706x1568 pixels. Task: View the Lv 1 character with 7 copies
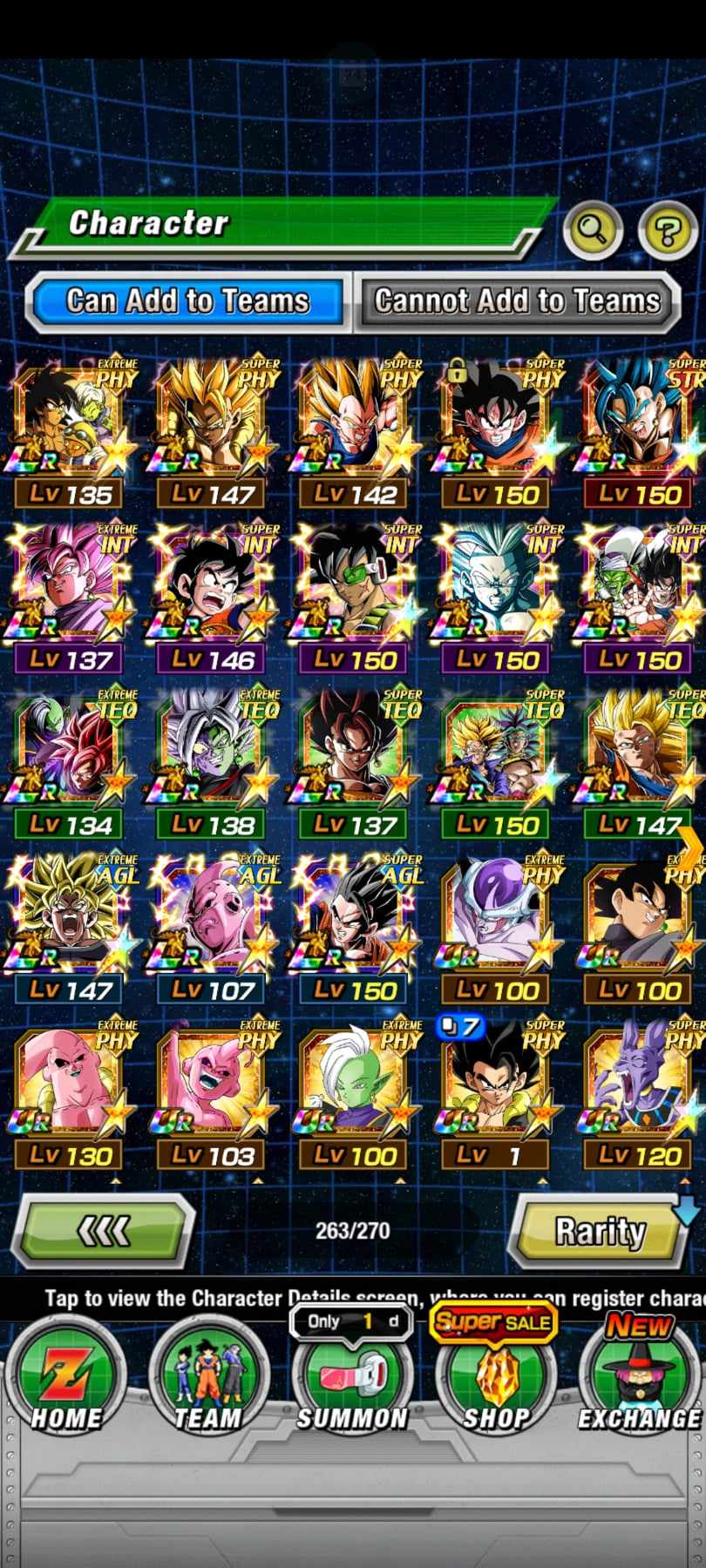(496, 1089)
